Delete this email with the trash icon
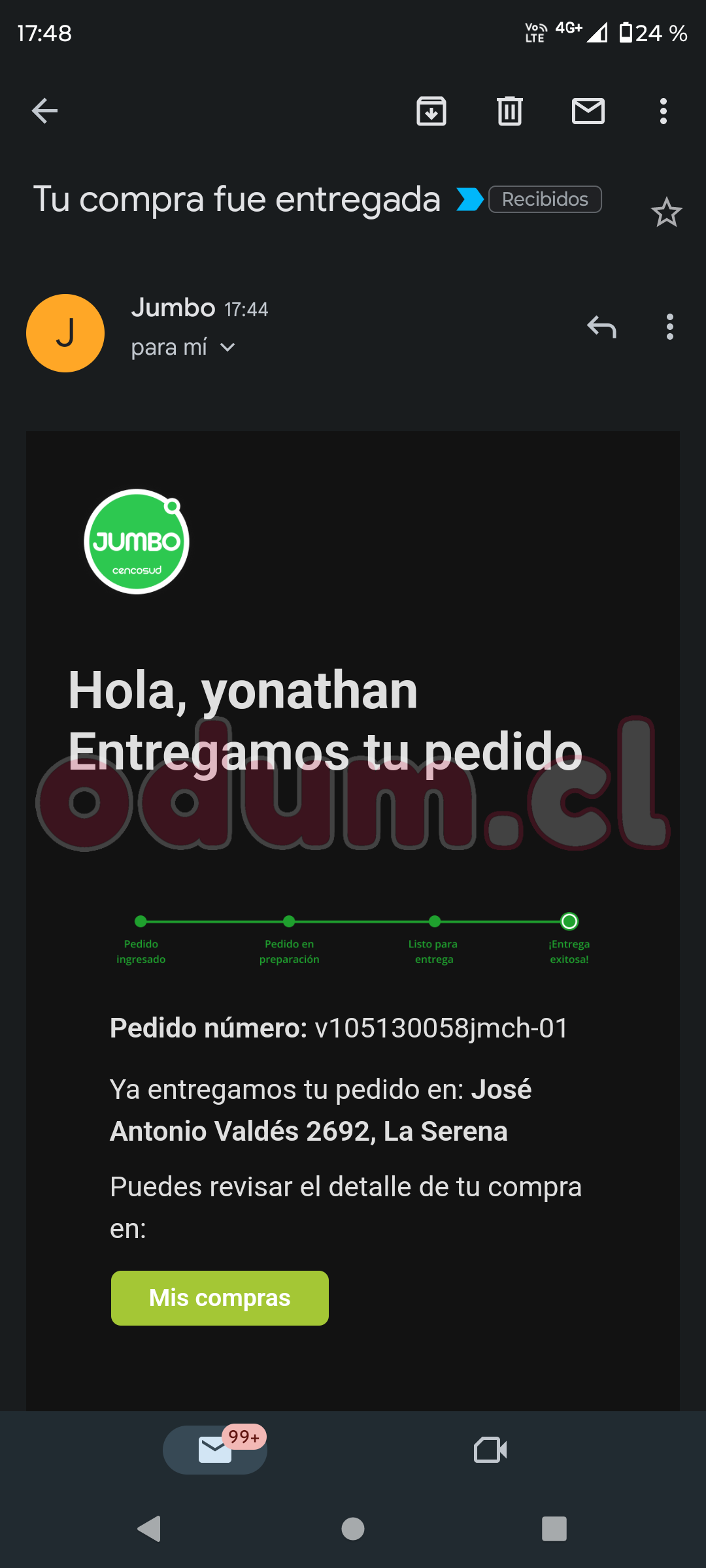This screenshot has width=706, height=1568. (x=509, y=111)
